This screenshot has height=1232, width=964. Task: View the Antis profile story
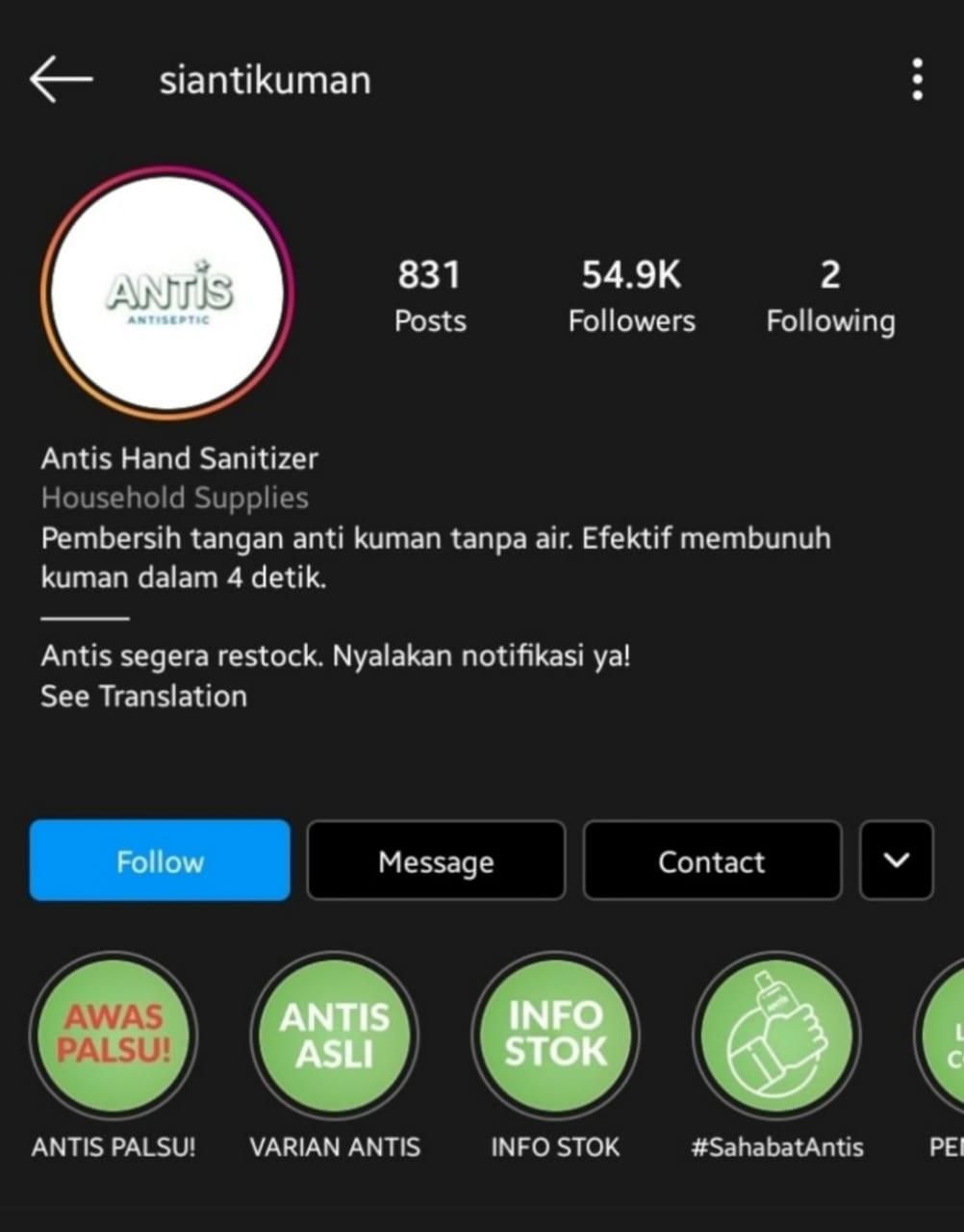pyautogui.click(x=167, y=293)
